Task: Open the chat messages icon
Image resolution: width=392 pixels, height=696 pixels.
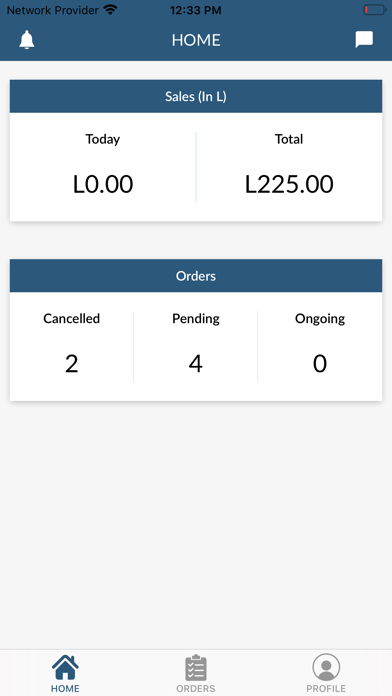Action: click(364, 40)
